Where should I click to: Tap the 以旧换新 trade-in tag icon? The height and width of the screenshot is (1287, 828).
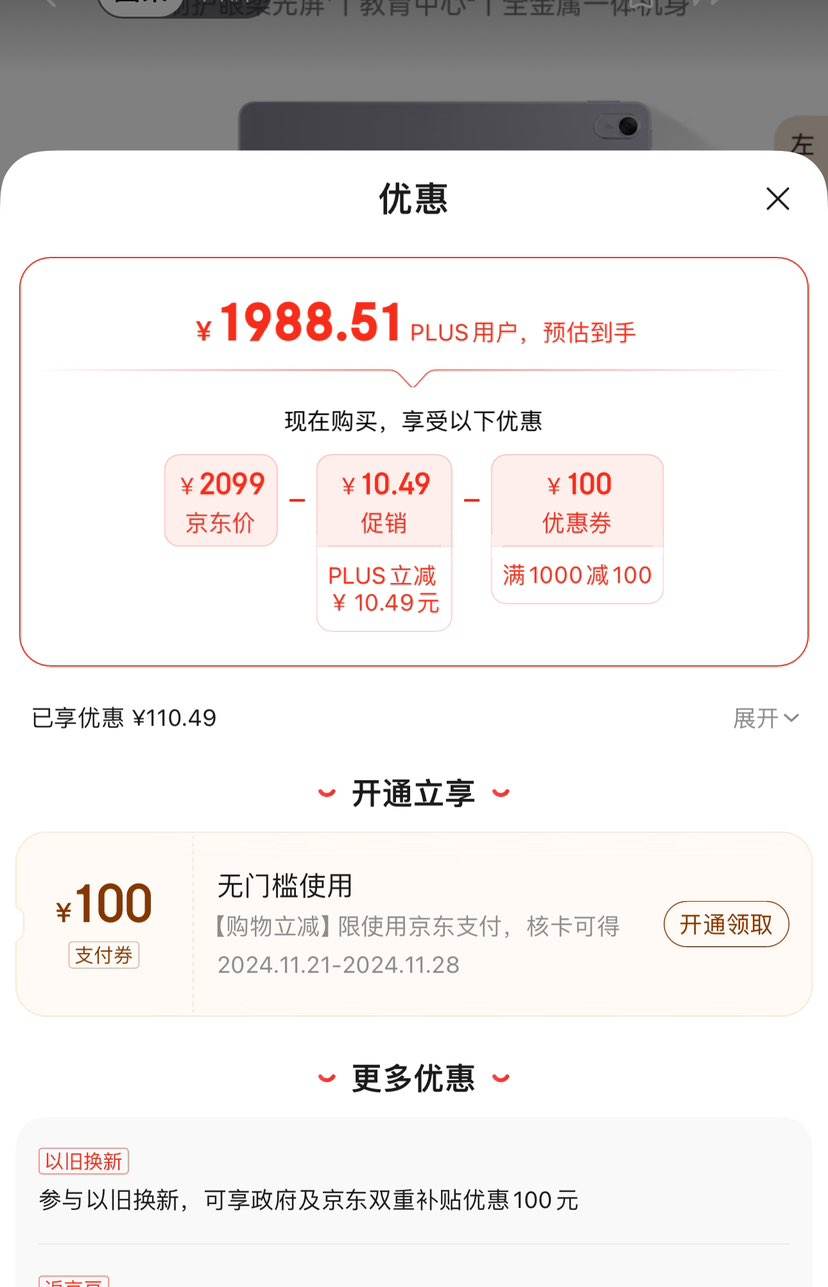(82, 1160)
